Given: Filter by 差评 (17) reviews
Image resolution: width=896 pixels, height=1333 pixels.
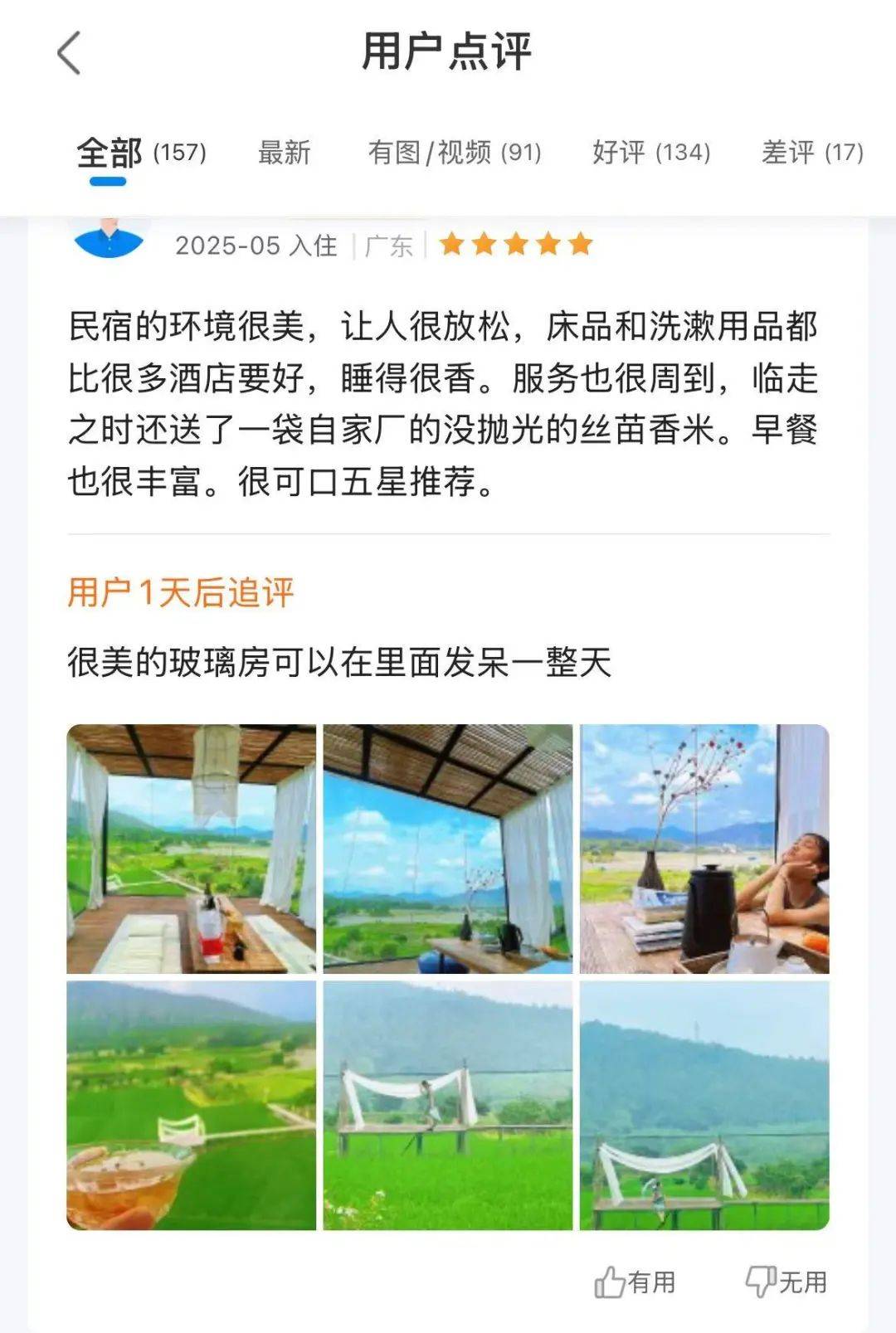Looking at the screenshot, I should click(x=811, y=153).
